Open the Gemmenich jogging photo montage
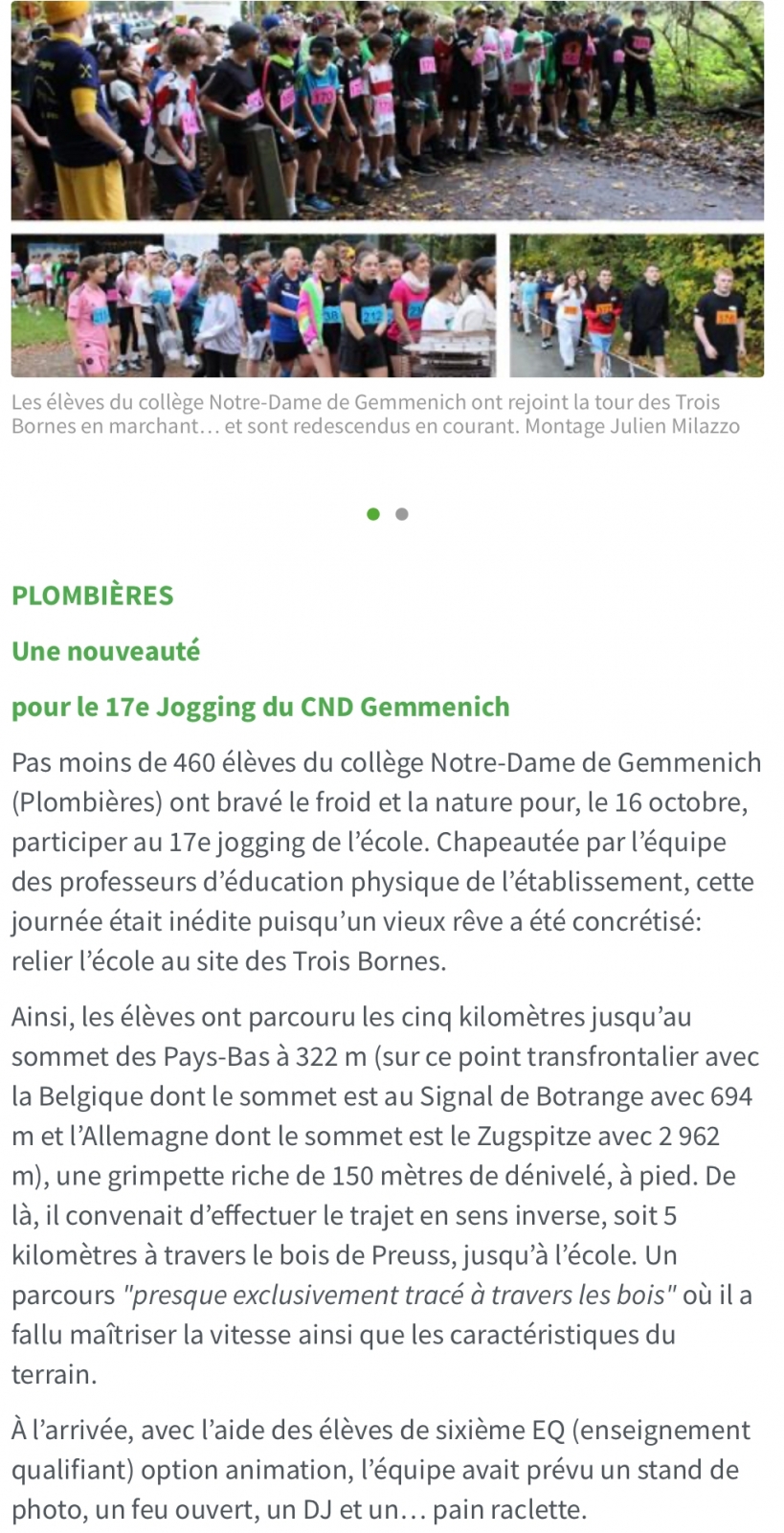 point(387,190)
